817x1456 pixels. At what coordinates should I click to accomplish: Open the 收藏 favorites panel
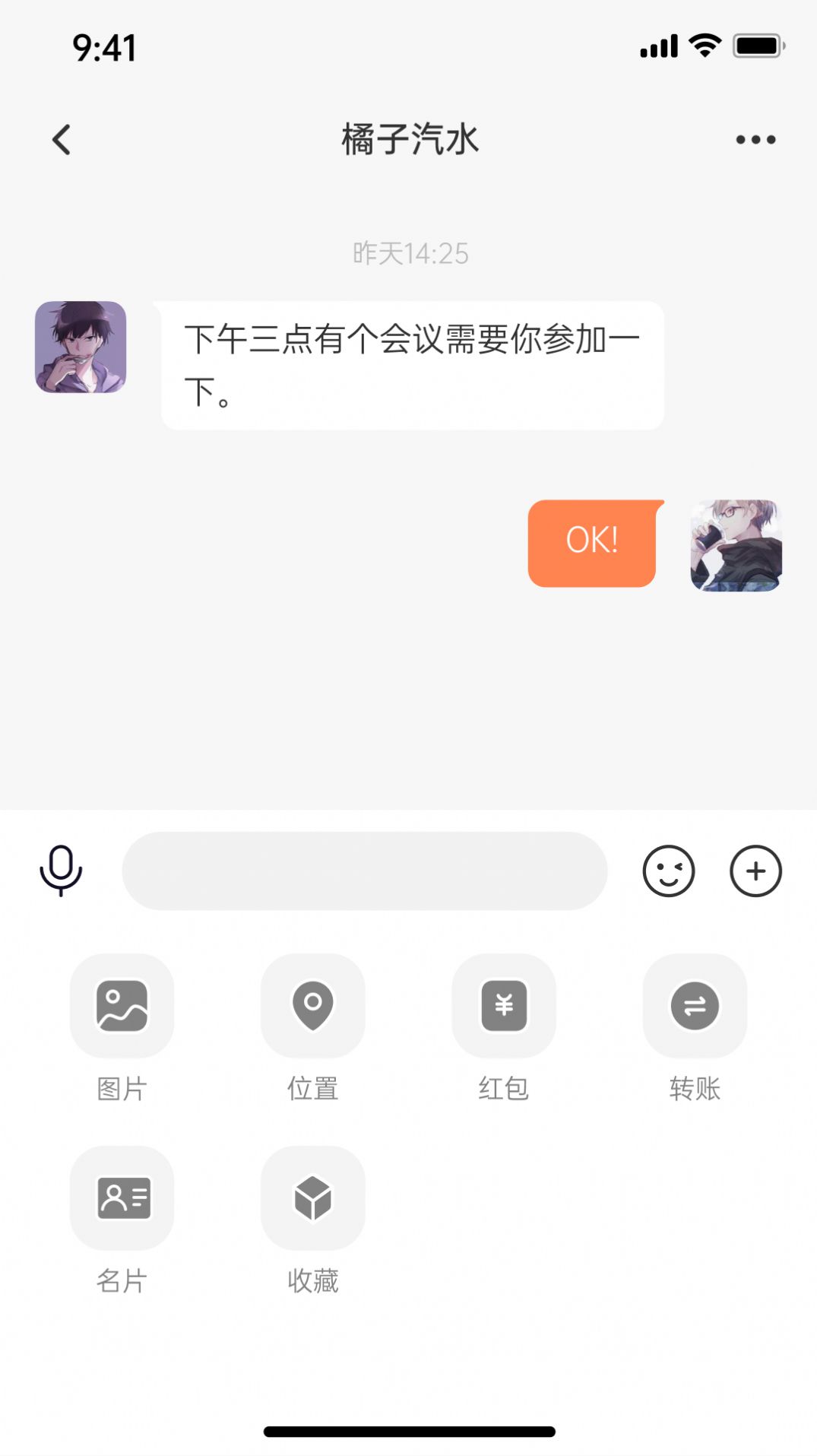coord(312,1199)
